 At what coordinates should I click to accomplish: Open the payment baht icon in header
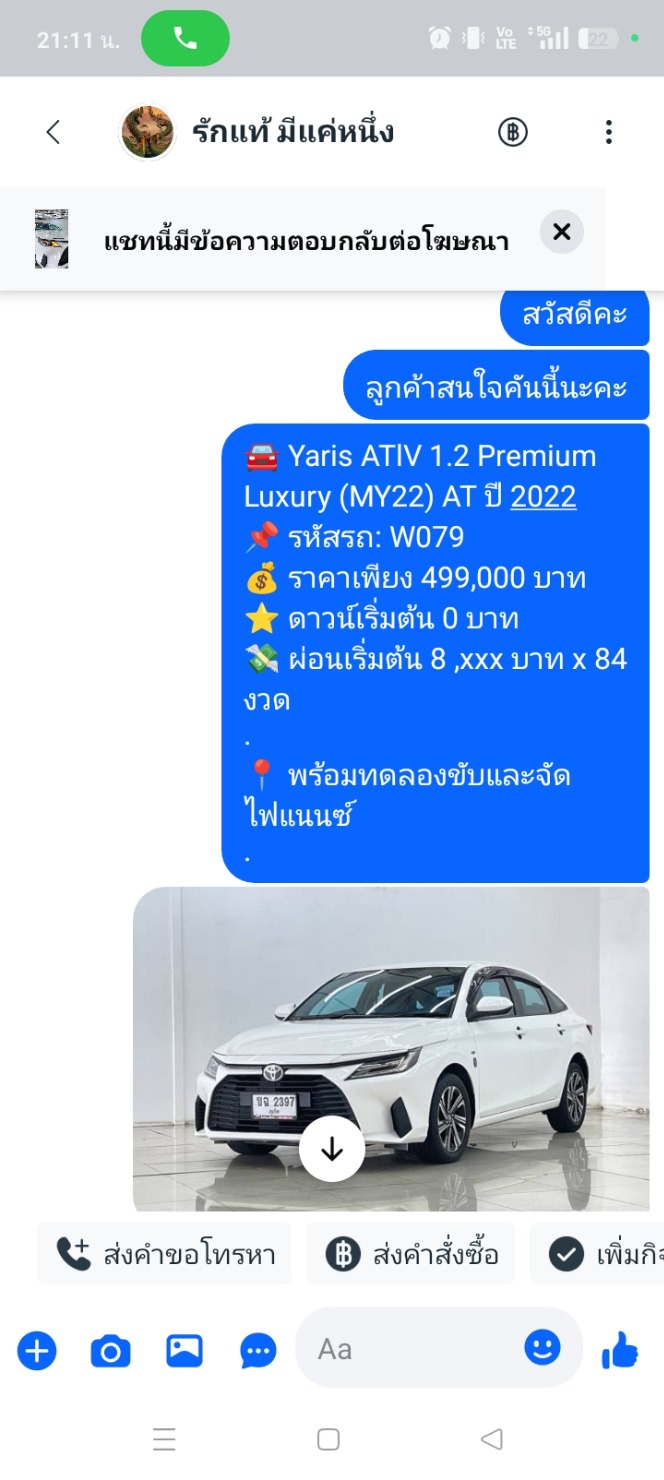(513, 132)
